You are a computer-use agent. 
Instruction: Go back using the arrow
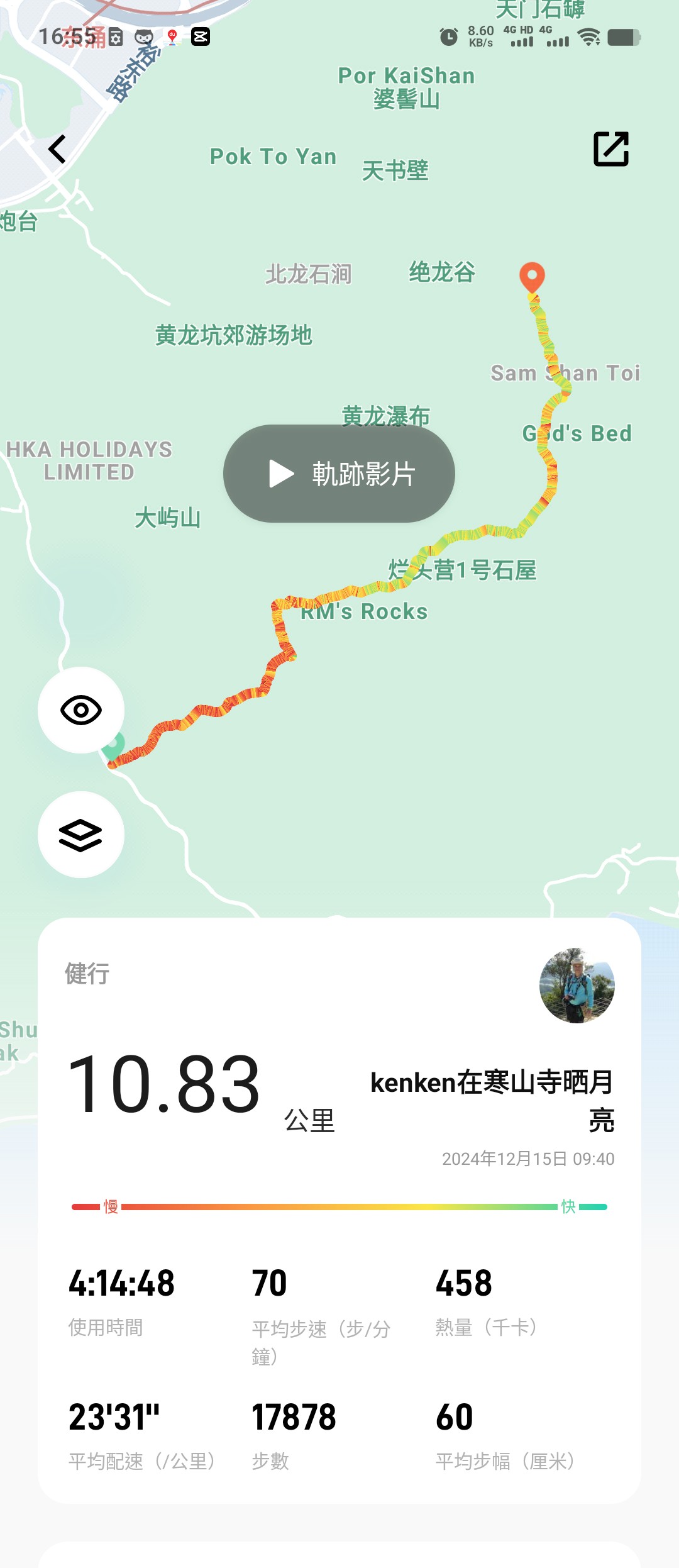coord(57,149)
